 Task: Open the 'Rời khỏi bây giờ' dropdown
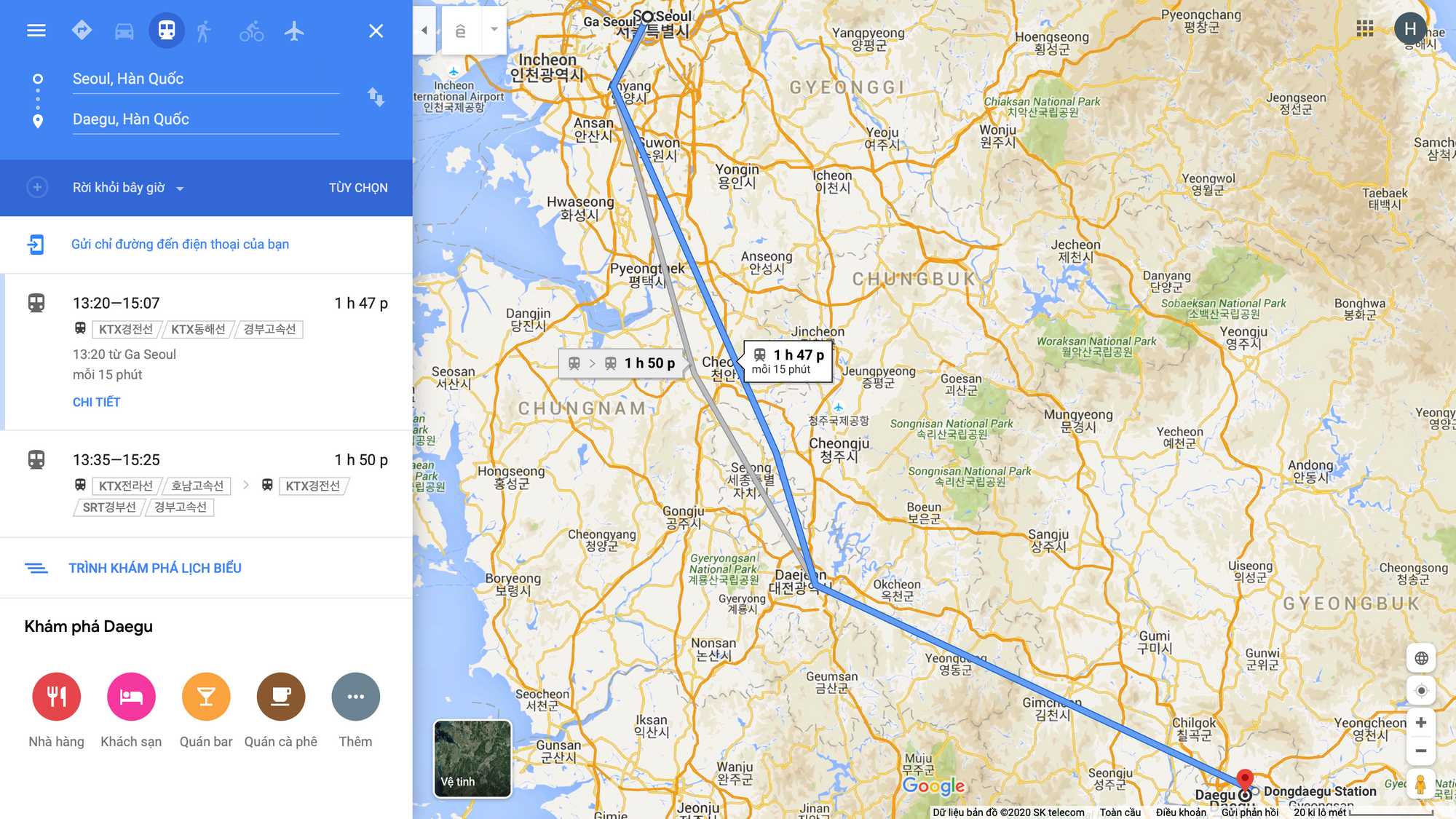pos(128,188)
